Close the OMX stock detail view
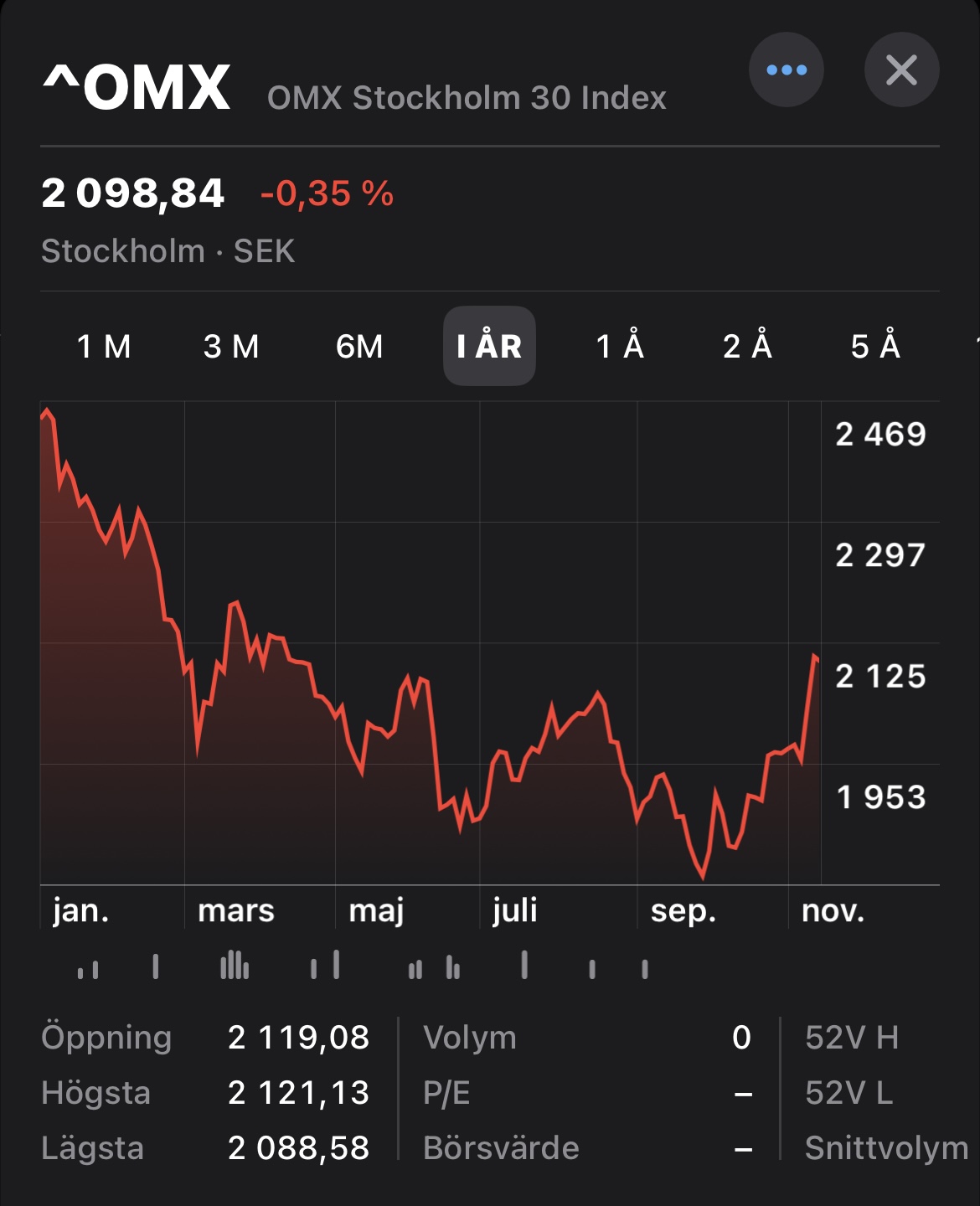The width and height of the screenshot is (980, 1206). 901,70
